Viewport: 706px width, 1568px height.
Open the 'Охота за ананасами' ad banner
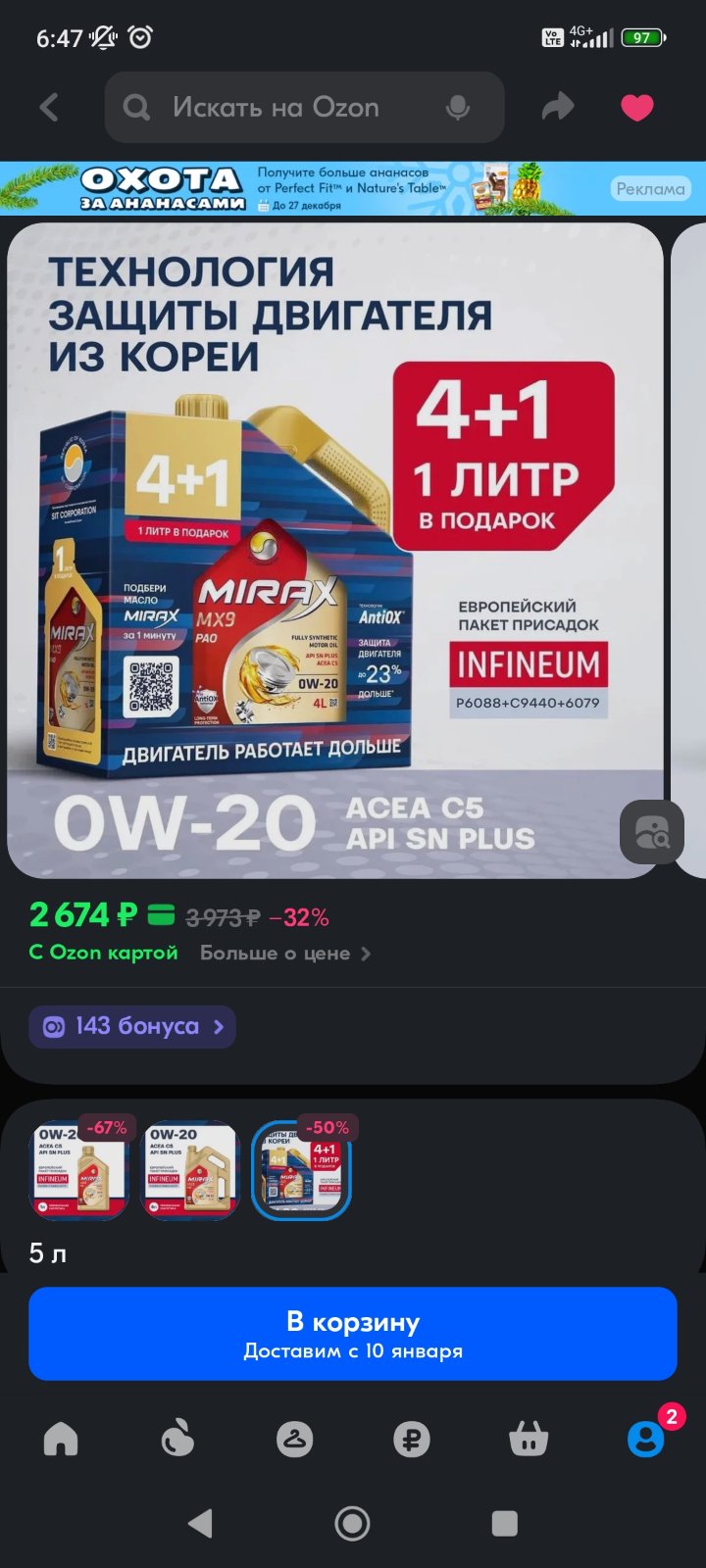tap(353, 188)
